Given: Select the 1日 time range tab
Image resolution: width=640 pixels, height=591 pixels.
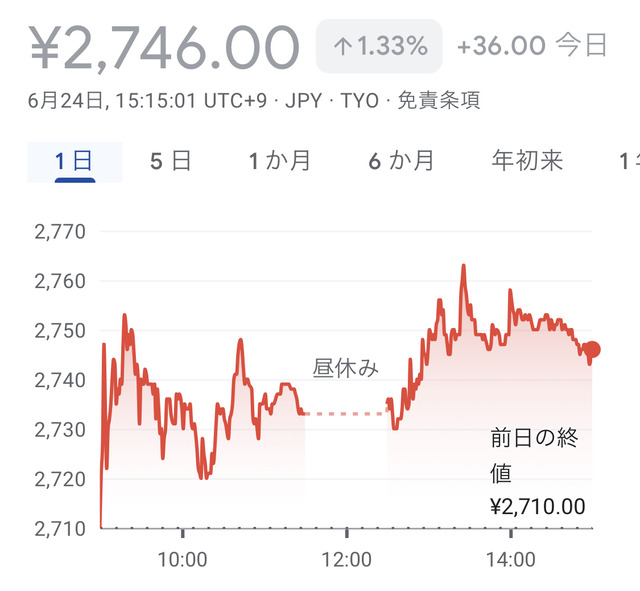Looking at the screenshot, I should pos(74,161).
